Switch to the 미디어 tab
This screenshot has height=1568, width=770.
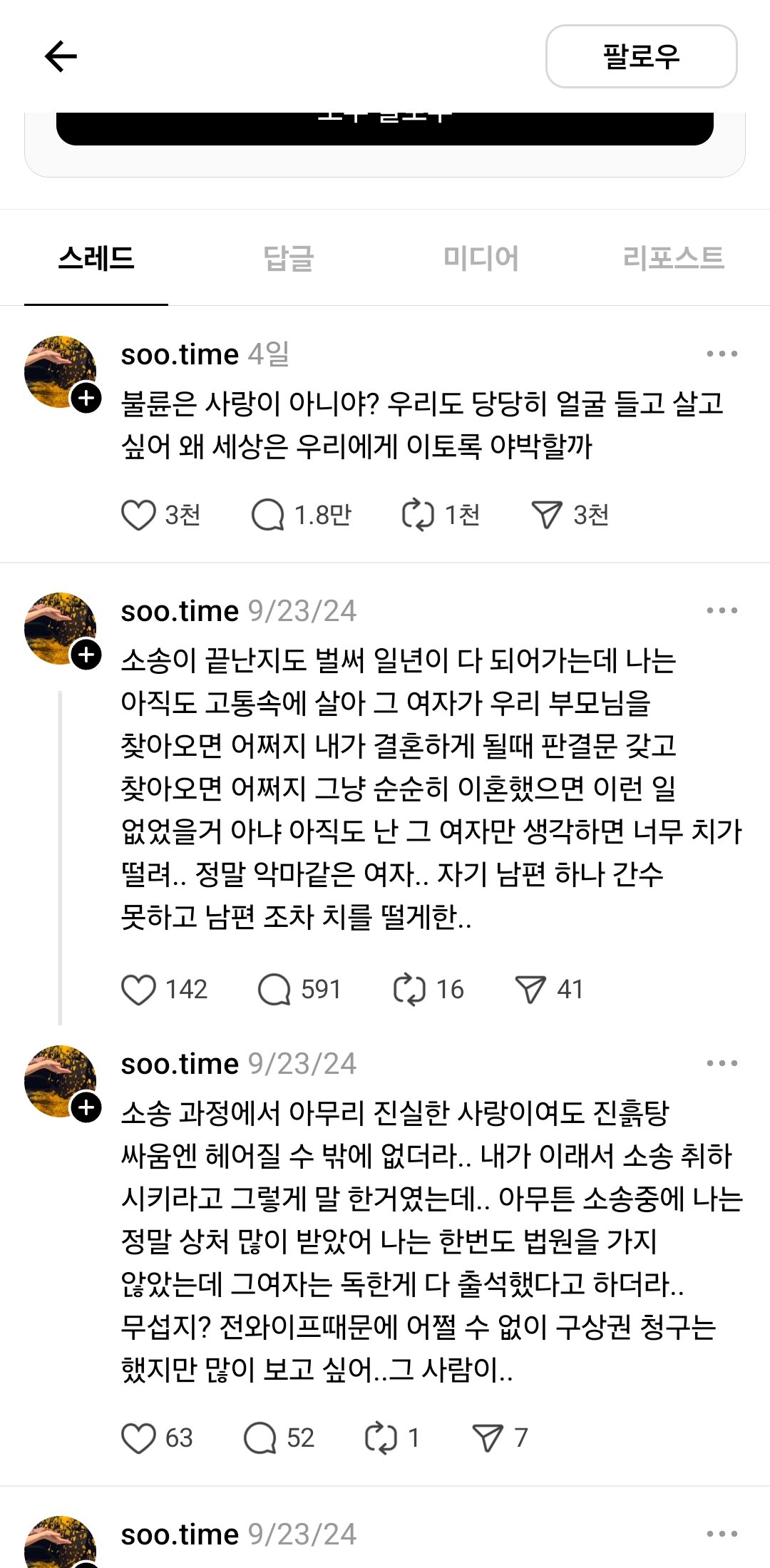pos(481,258)
